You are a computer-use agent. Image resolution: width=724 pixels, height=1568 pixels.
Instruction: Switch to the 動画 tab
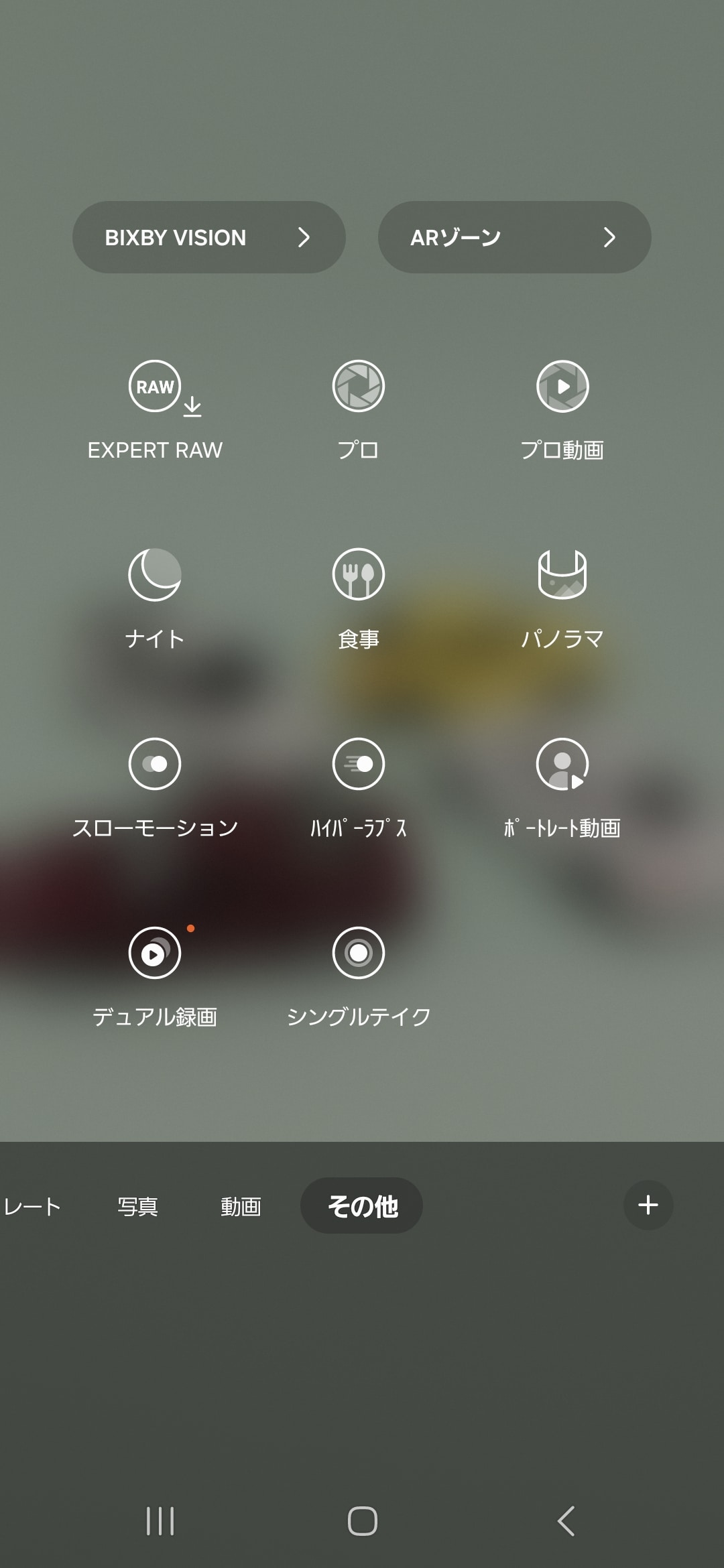tap(242, 1205)
